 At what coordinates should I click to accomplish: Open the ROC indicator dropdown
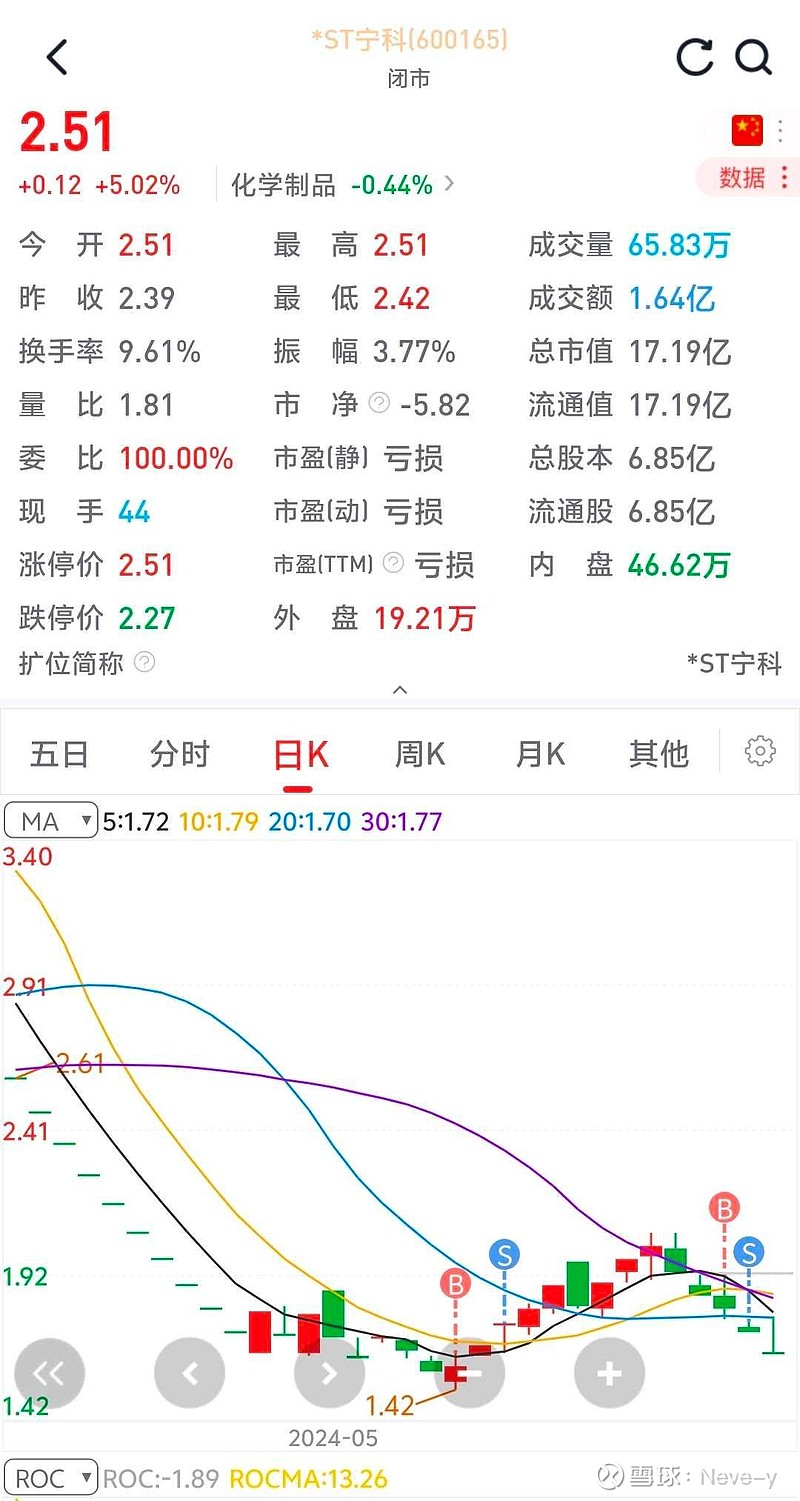[51, 1477]
